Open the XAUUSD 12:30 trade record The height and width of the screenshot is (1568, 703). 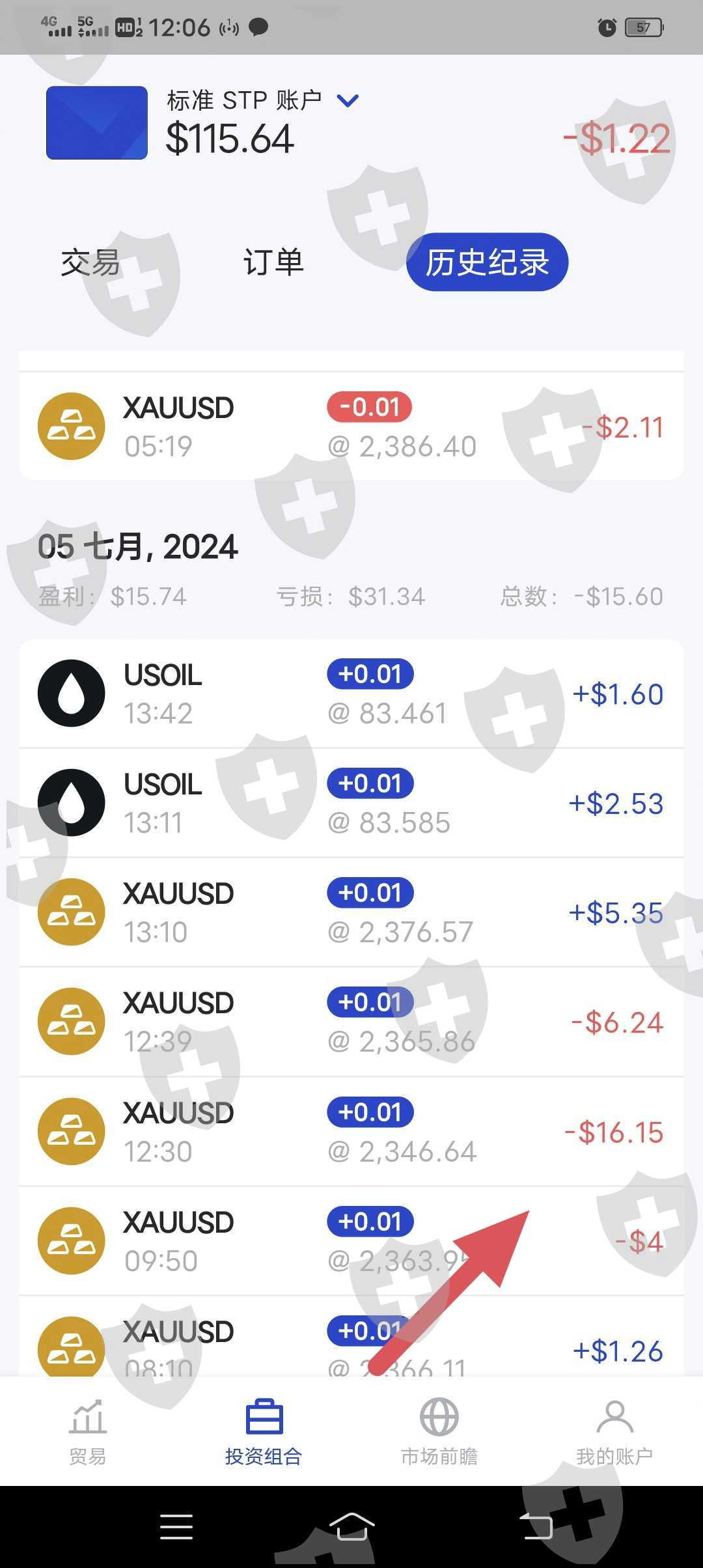click(351, 1132)
